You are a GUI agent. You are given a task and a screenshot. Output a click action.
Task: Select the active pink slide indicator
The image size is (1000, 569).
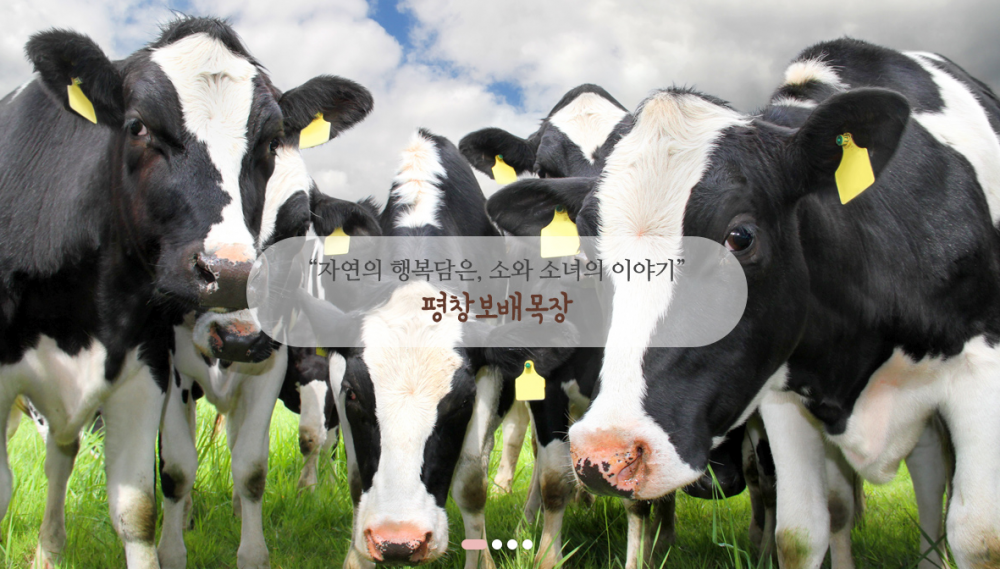[x=474, y=545]
